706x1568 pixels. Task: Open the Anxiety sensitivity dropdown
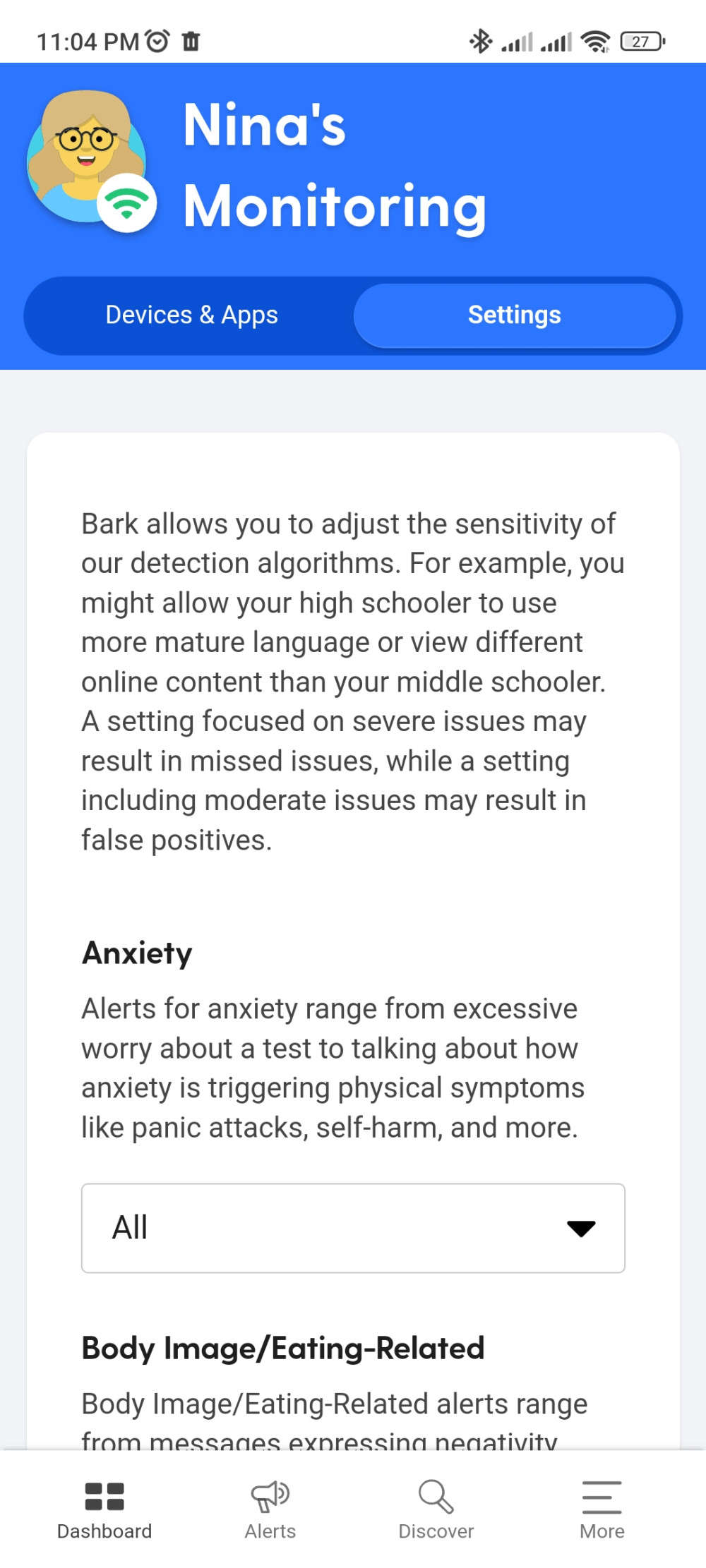[353, 1228]
